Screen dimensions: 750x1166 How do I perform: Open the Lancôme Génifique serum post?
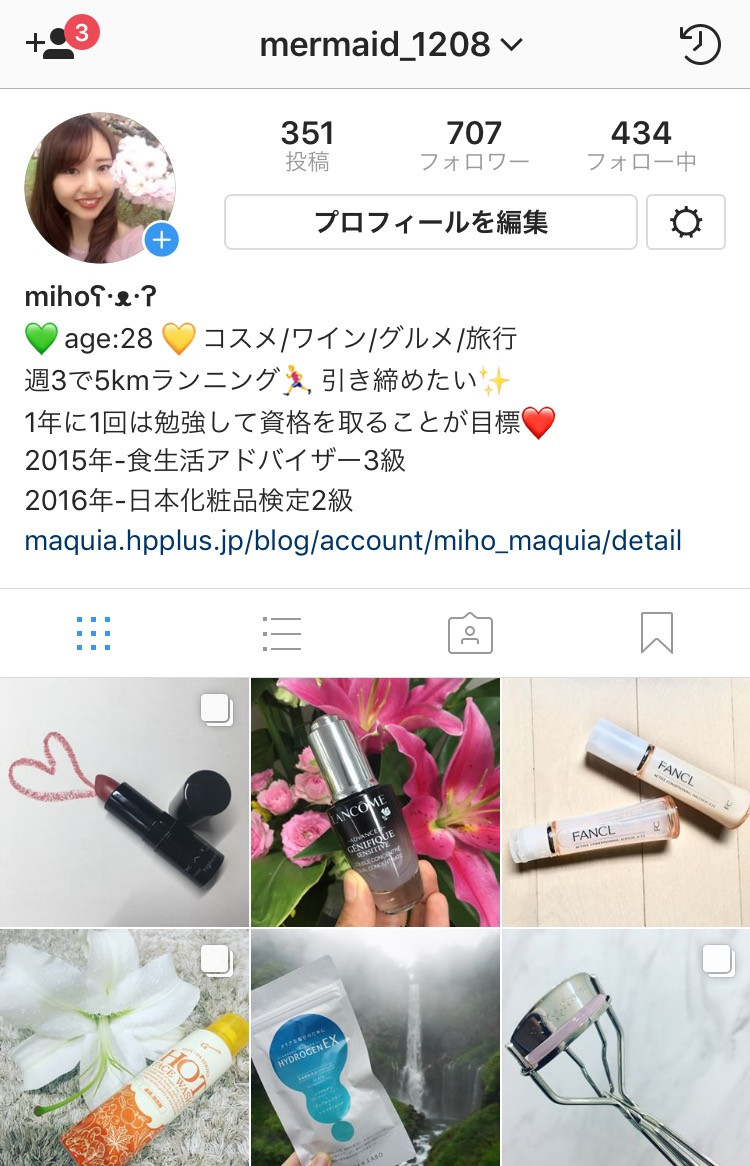pyautogui.click(x=375, y=802)
